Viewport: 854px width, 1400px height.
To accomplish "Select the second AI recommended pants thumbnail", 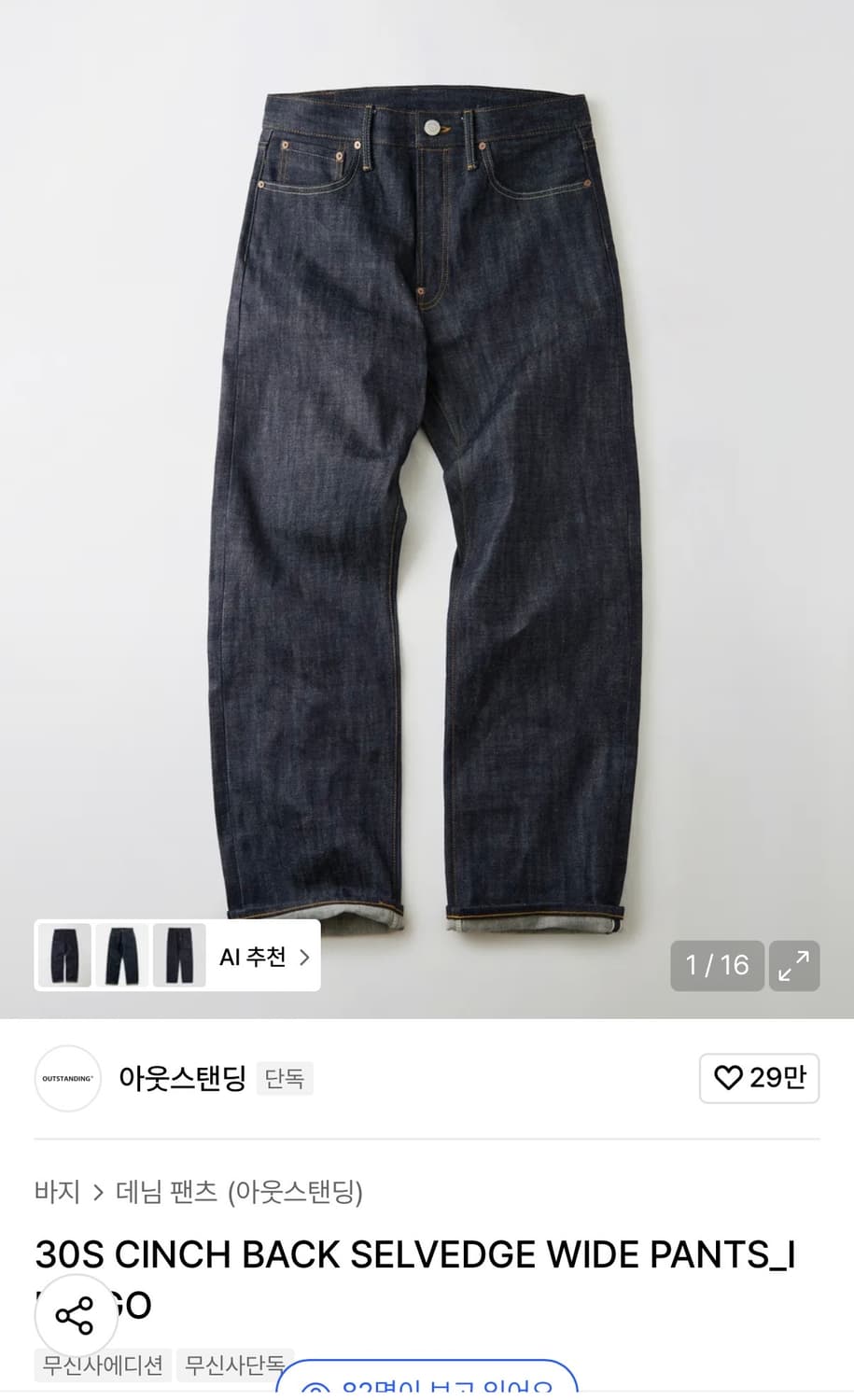I will [121, 956].
